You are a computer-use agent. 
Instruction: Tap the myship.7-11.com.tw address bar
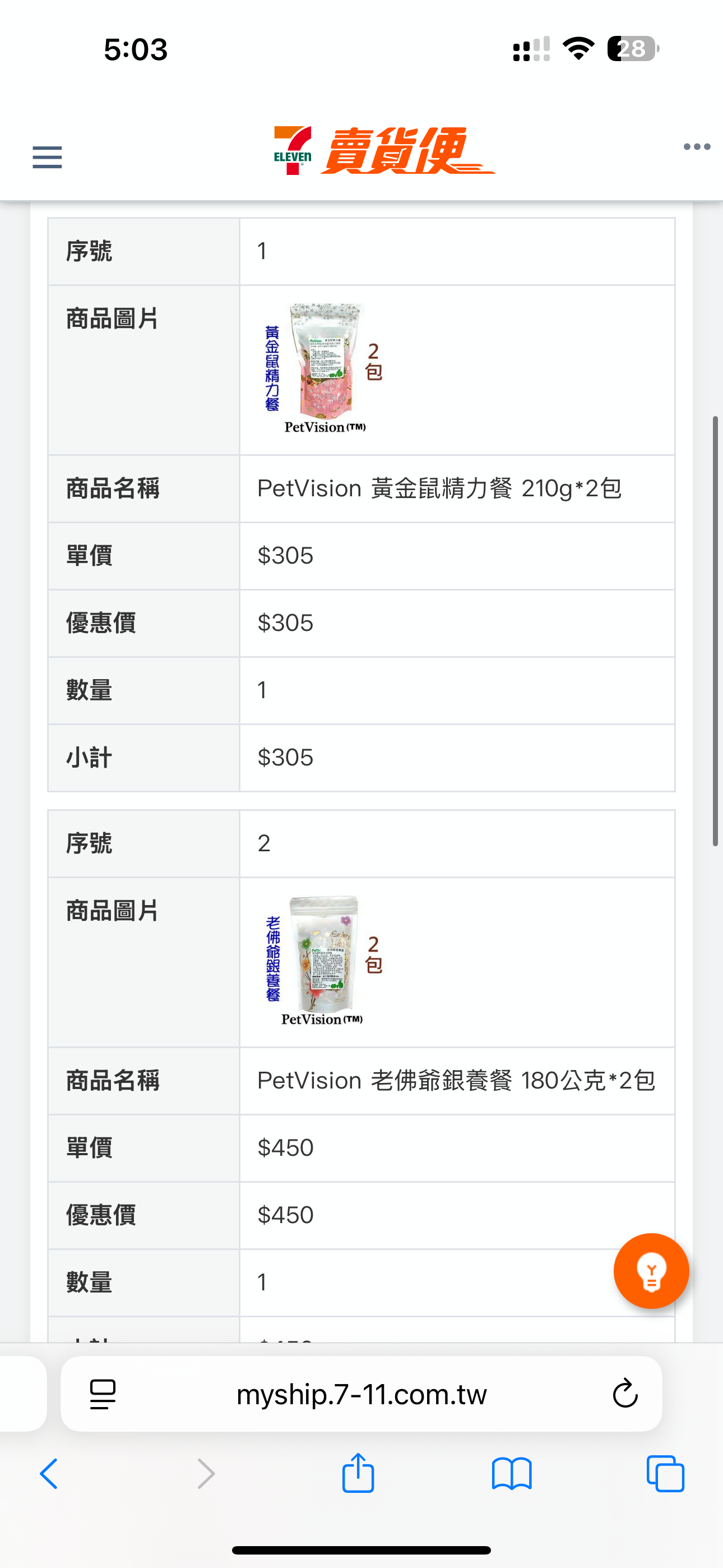coord(361,1394)
